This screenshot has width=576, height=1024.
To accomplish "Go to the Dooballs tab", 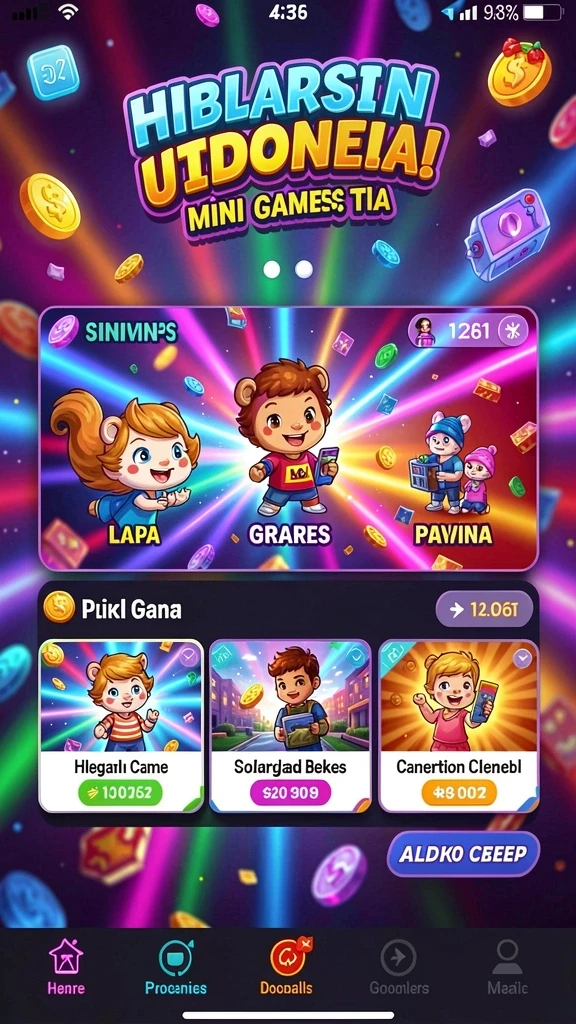I will pyautogui.click(x=287, y=966).
